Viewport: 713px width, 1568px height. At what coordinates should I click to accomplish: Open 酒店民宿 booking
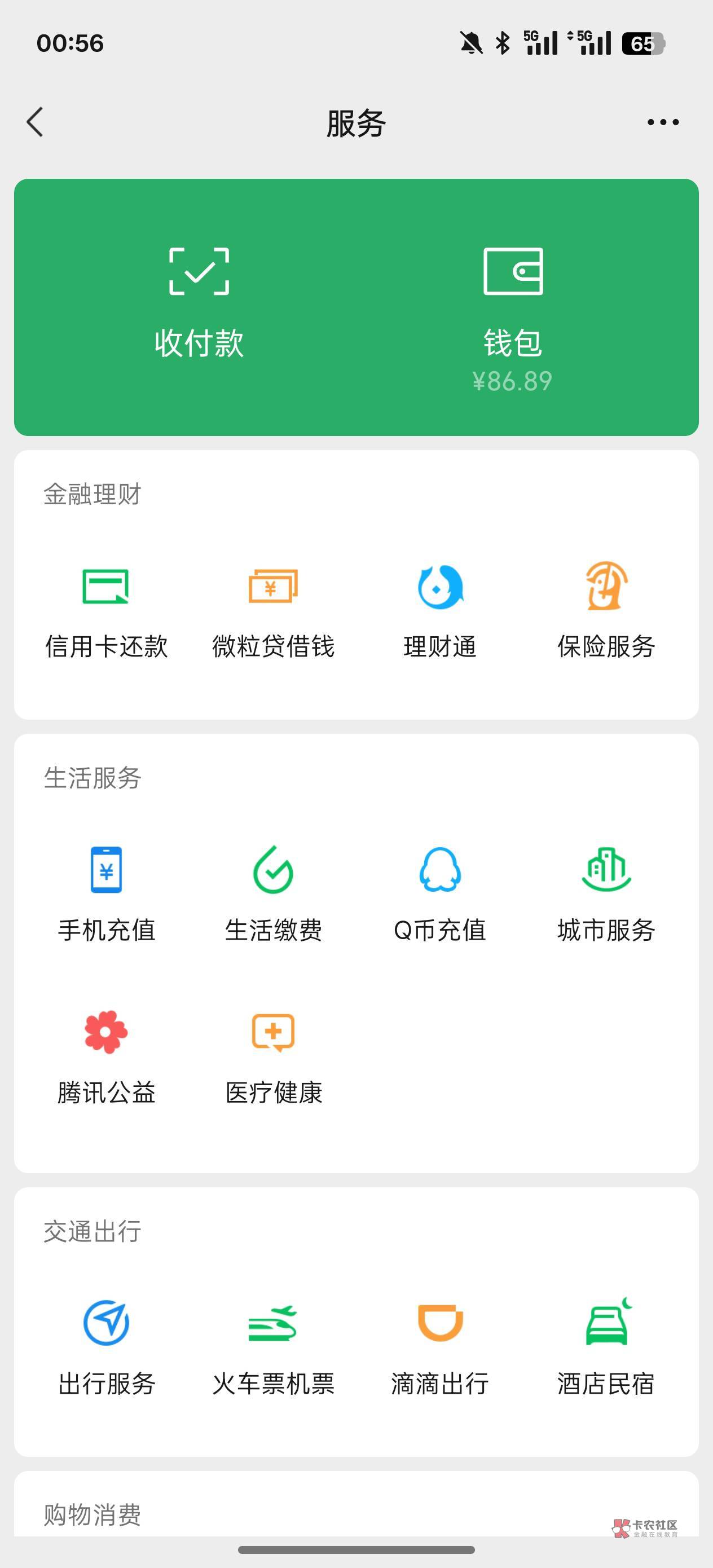pyautogui.click(x=606, y=1347)
